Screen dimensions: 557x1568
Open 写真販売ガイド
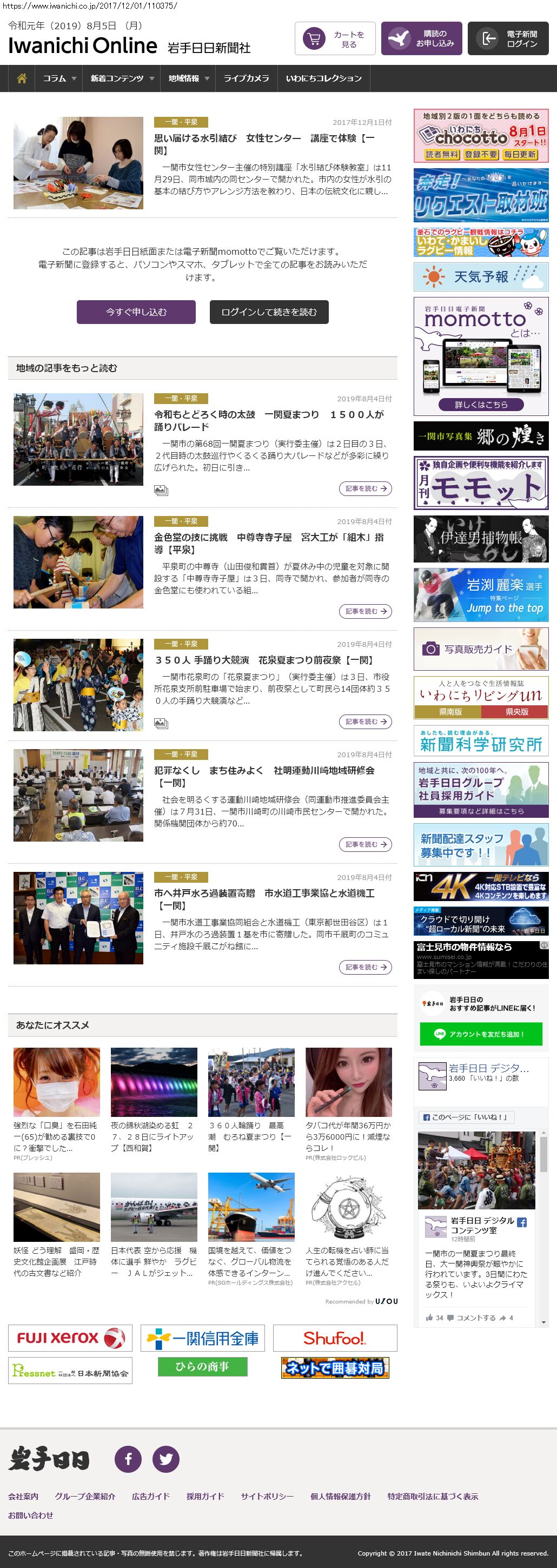(x=480, y=649)
